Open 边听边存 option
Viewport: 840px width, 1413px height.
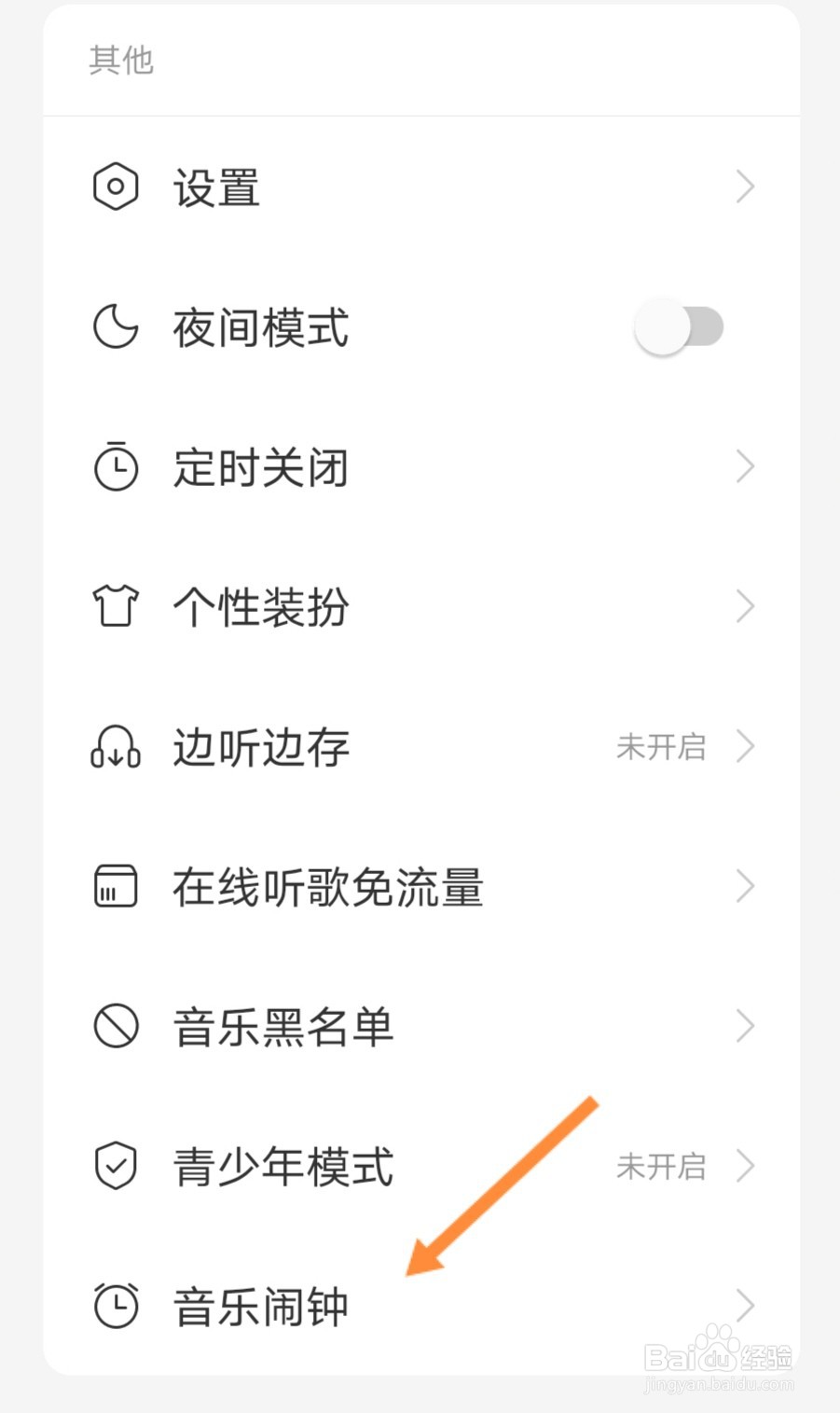[x=420, y=747]
